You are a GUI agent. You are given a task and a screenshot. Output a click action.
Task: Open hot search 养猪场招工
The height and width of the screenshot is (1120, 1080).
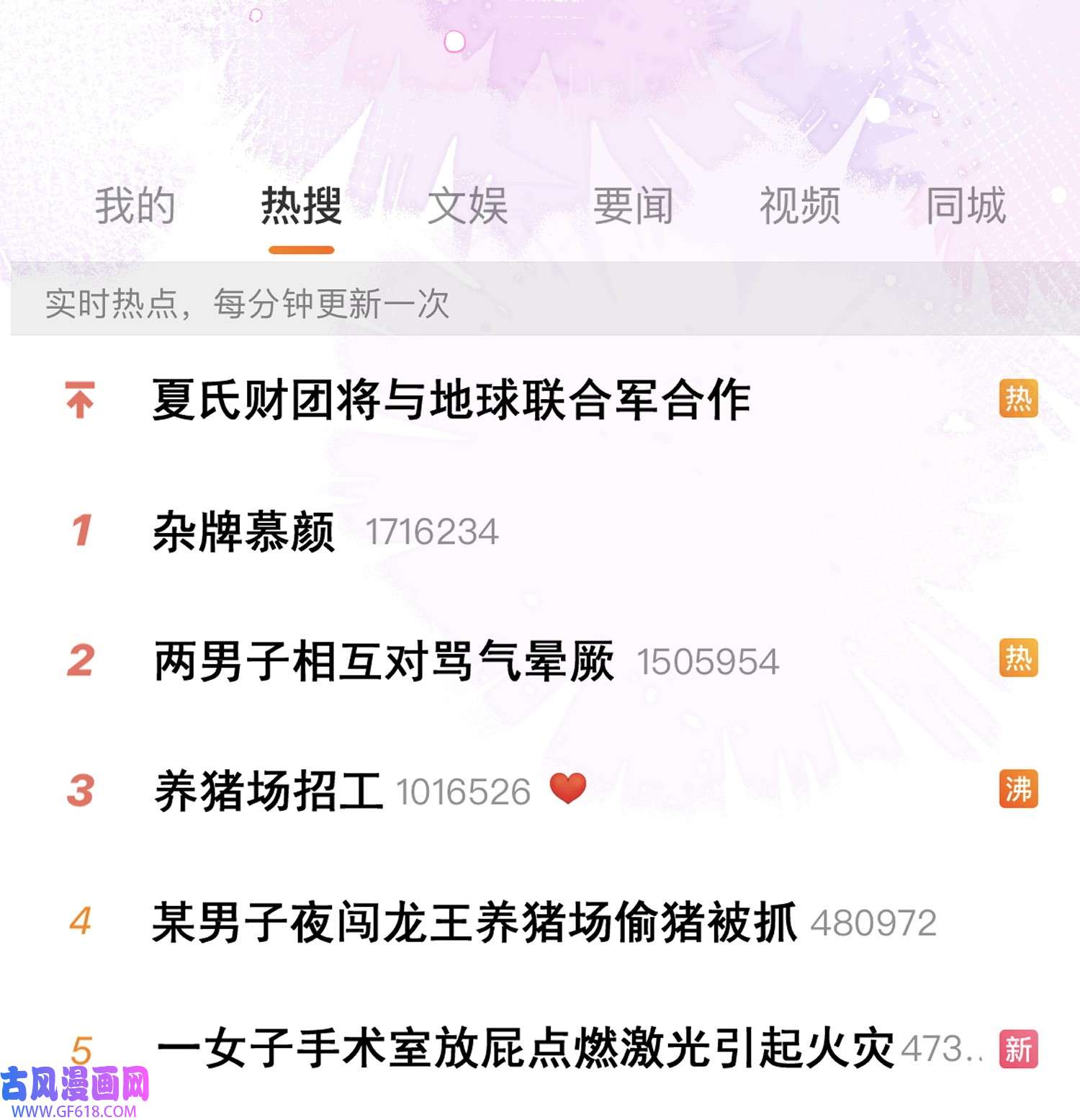(x=268, y=791)
